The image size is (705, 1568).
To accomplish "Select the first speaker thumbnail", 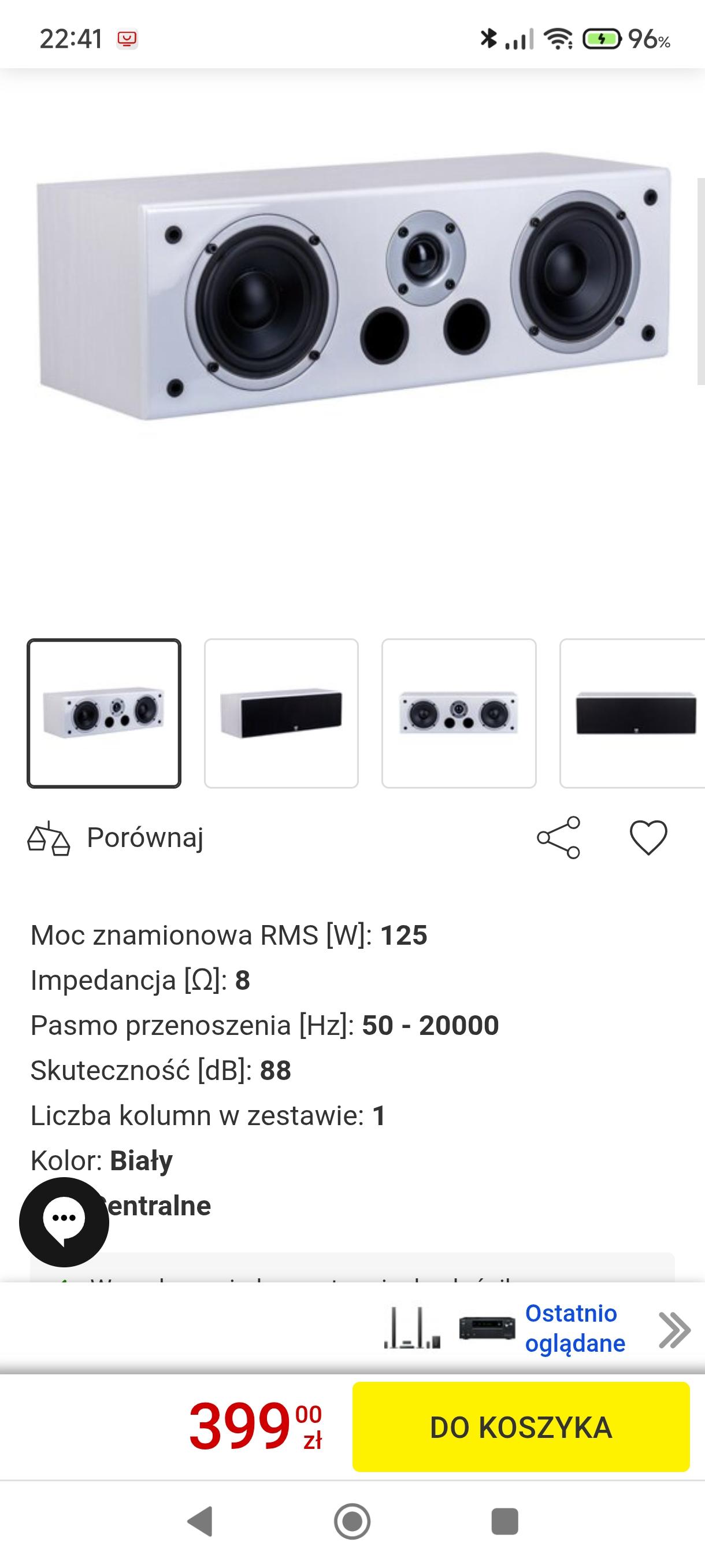I will (x=104, y=713).
